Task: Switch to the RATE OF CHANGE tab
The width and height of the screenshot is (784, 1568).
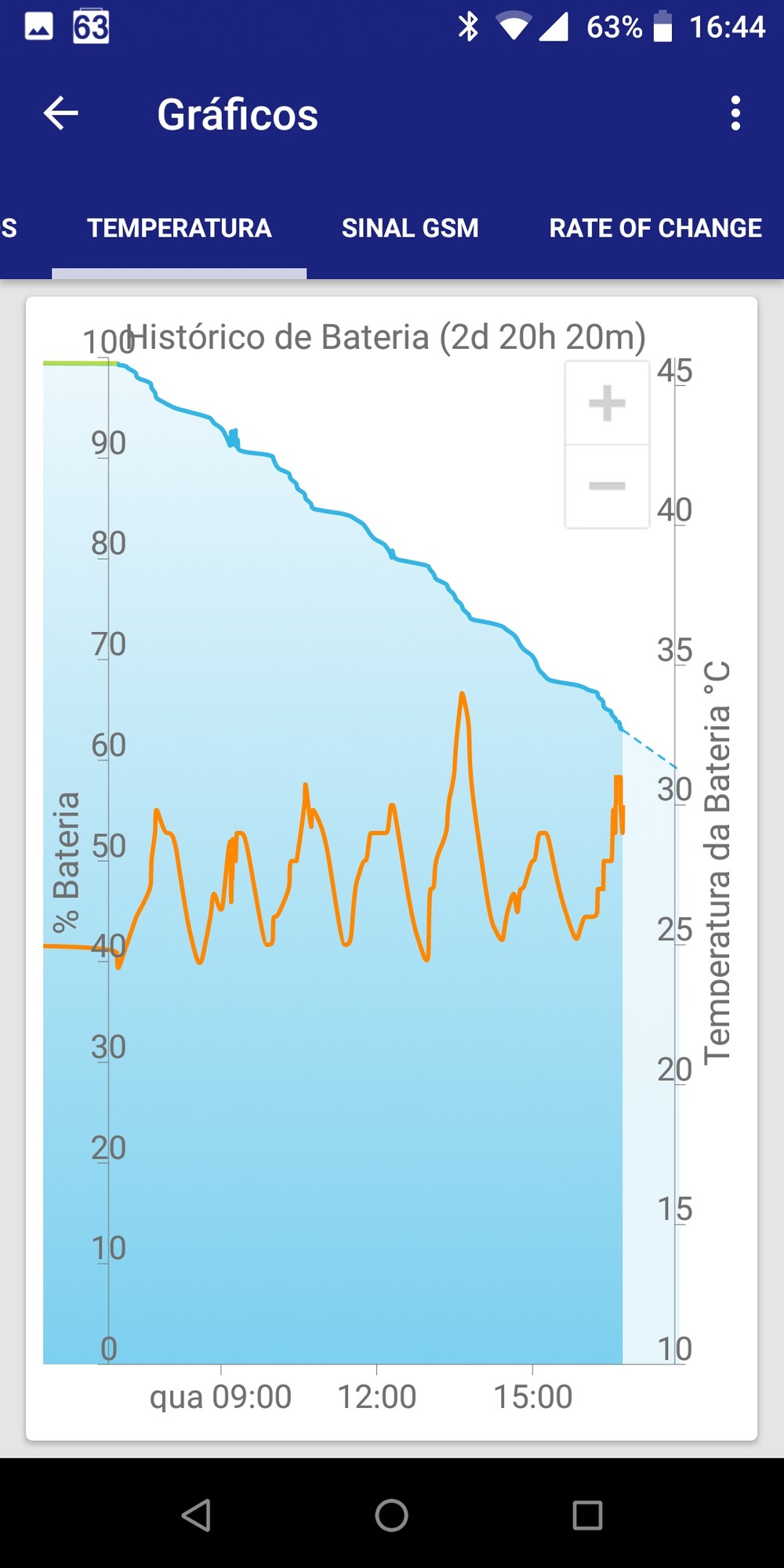Action: tap(655, 228)
